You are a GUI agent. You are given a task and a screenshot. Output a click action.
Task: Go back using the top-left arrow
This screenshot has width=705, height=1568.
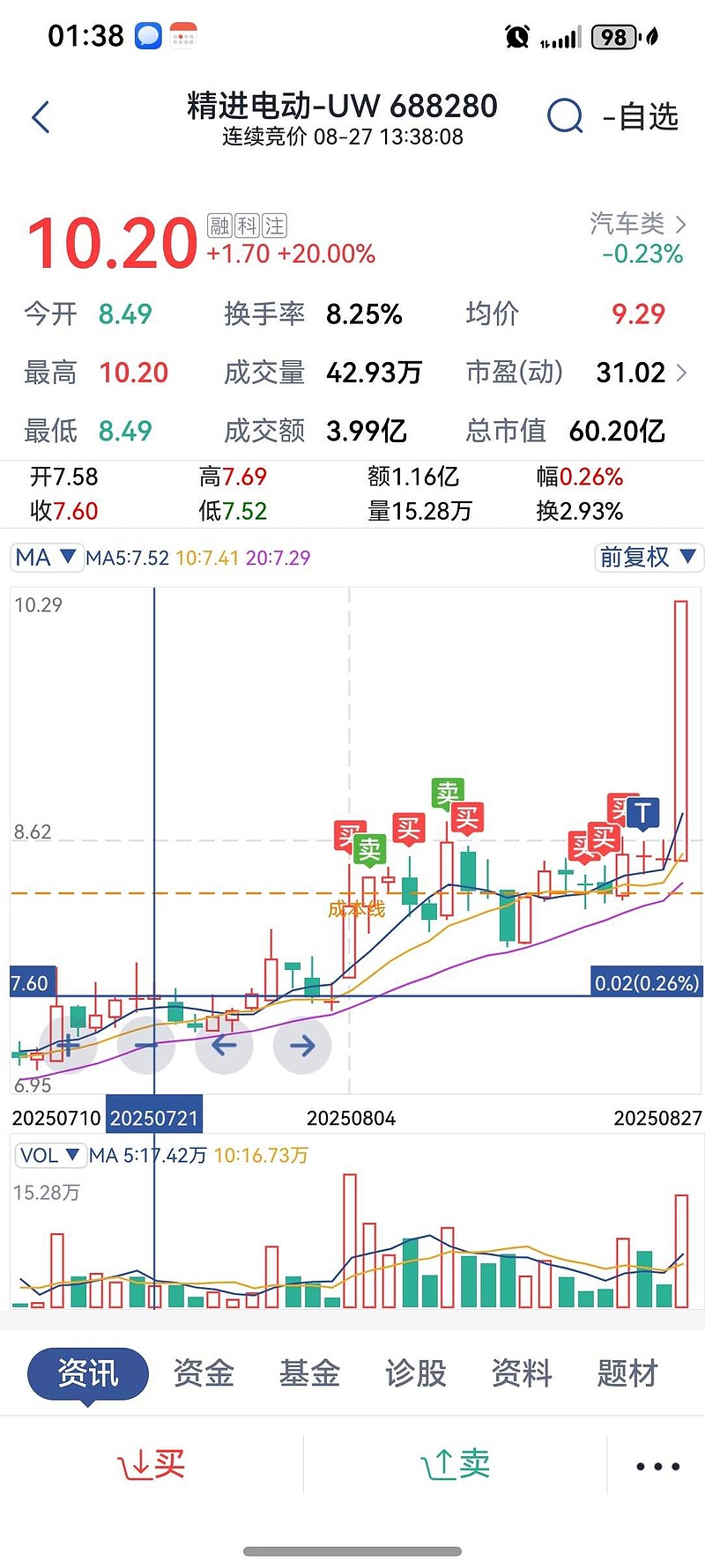coord(41,117)
